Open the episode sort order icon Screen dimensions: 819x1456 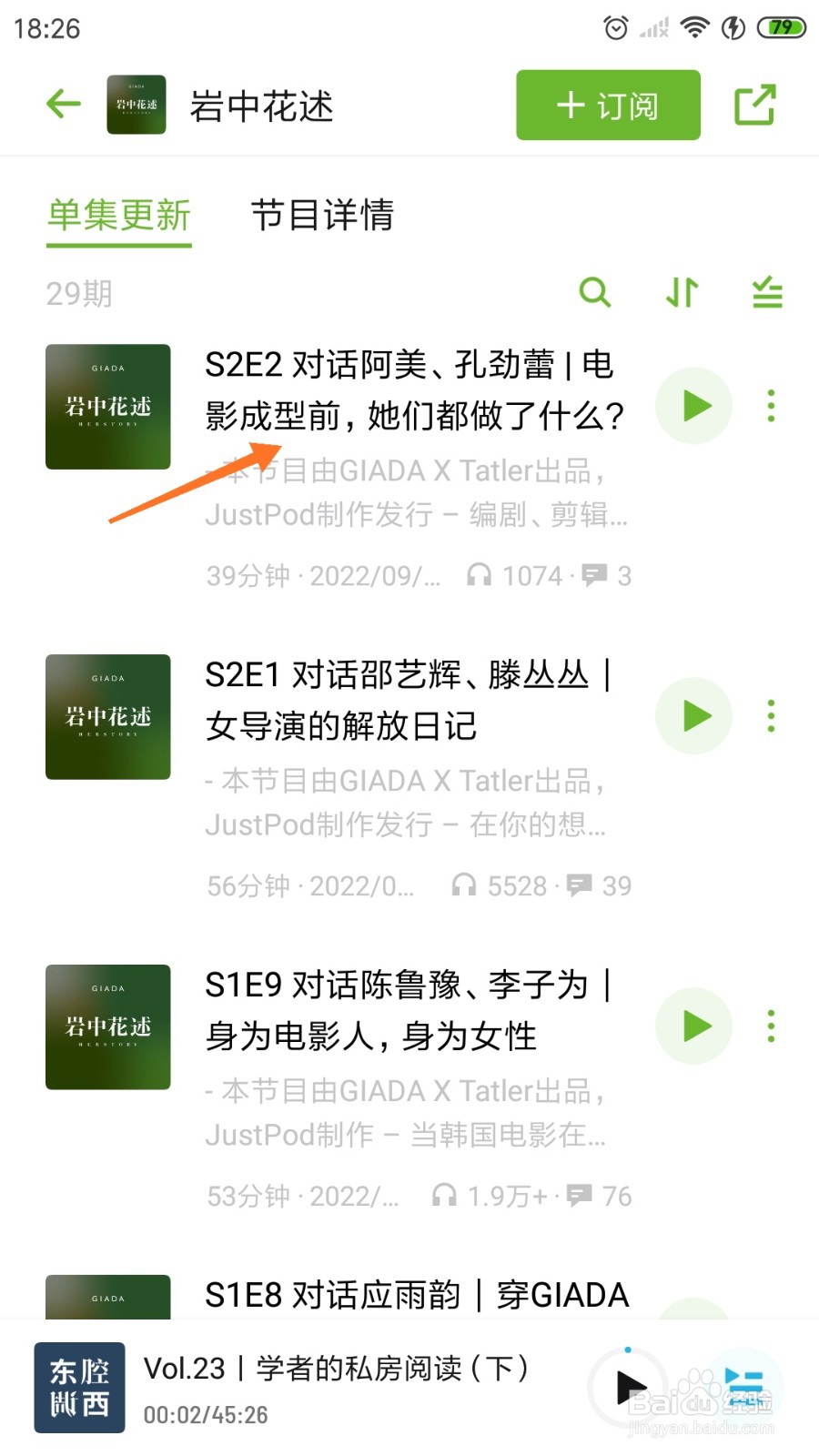click(x=681, y=293)
